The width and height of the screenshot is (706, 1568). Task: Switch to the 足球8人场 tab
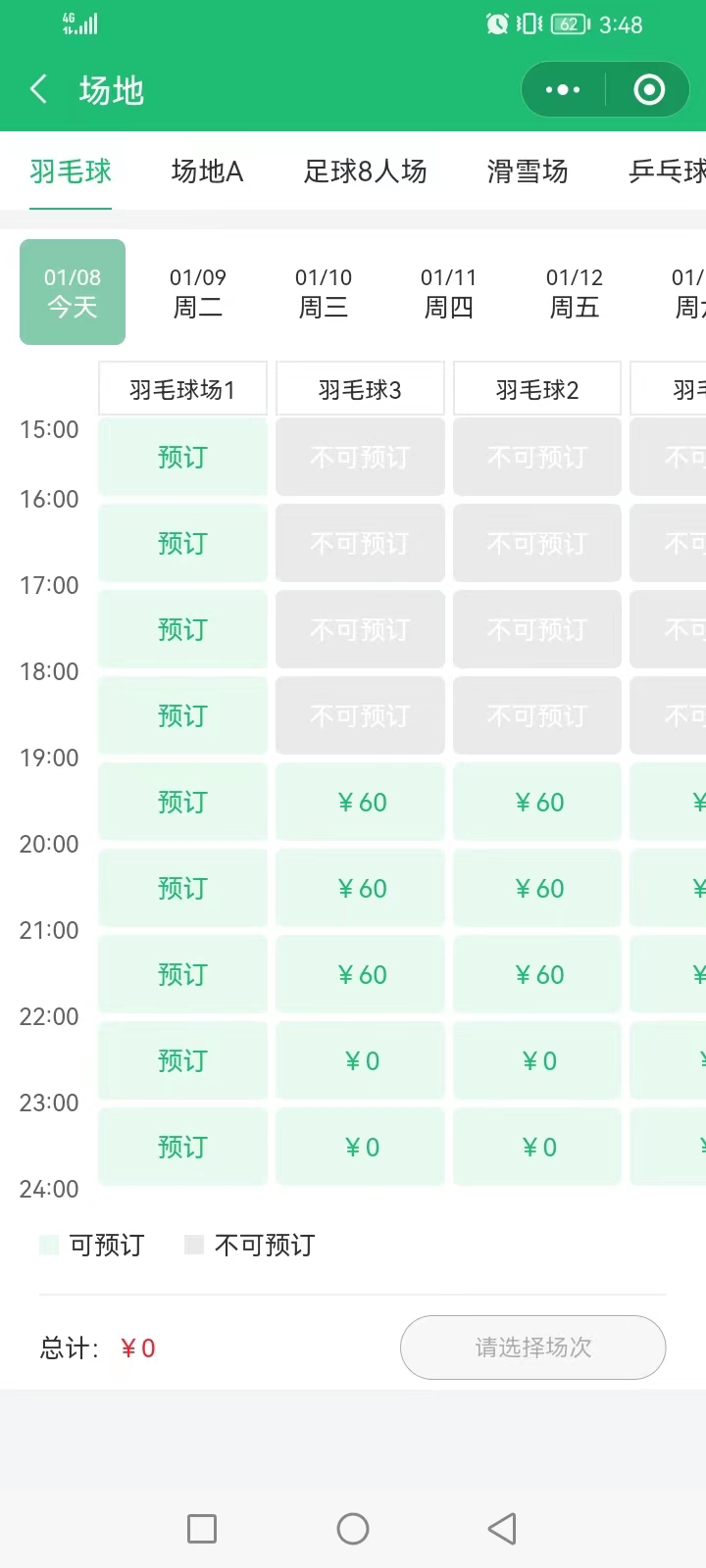(x=365, y=171)
